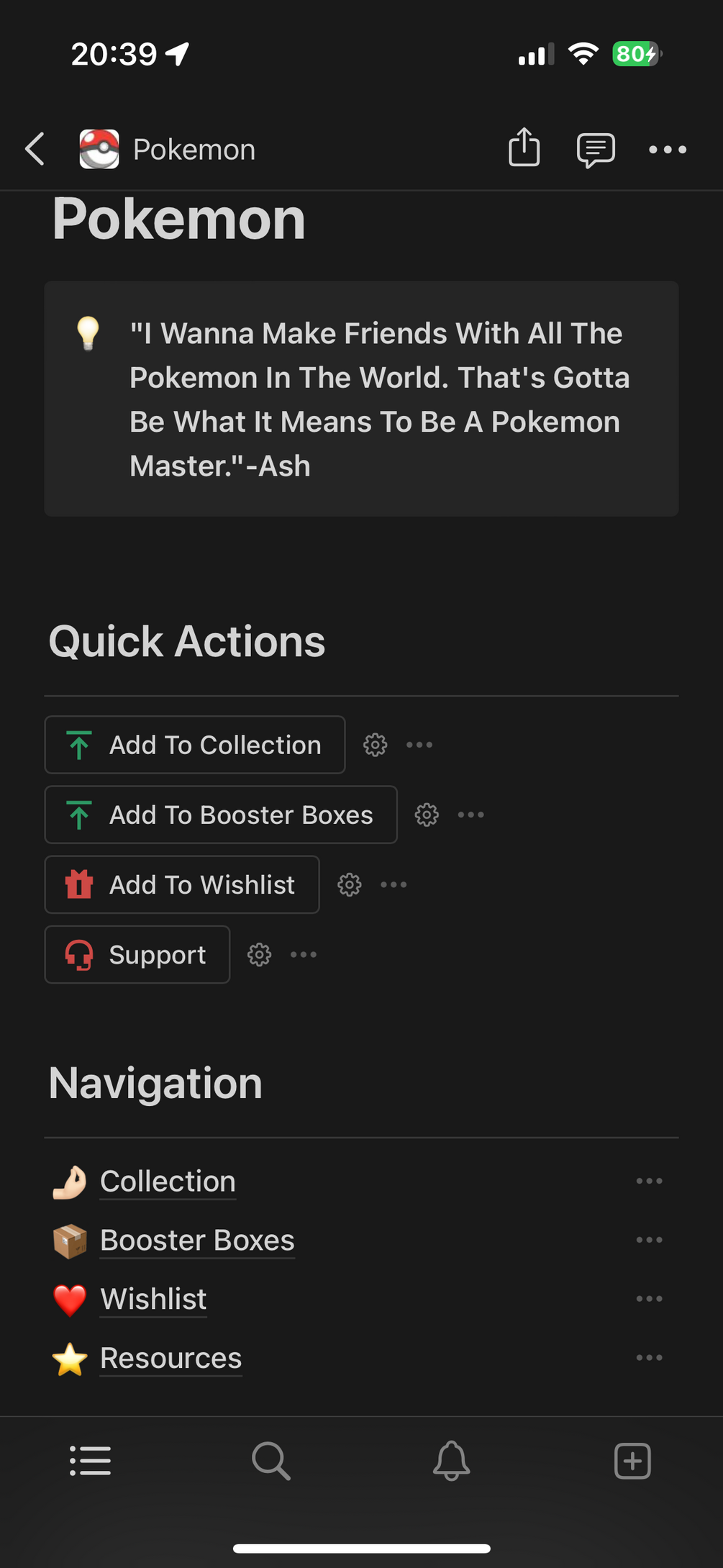Open the sidebar list from bottom bar
Image resolution: width=723 pixels, height=1568 pixels.
[91, 1461]
